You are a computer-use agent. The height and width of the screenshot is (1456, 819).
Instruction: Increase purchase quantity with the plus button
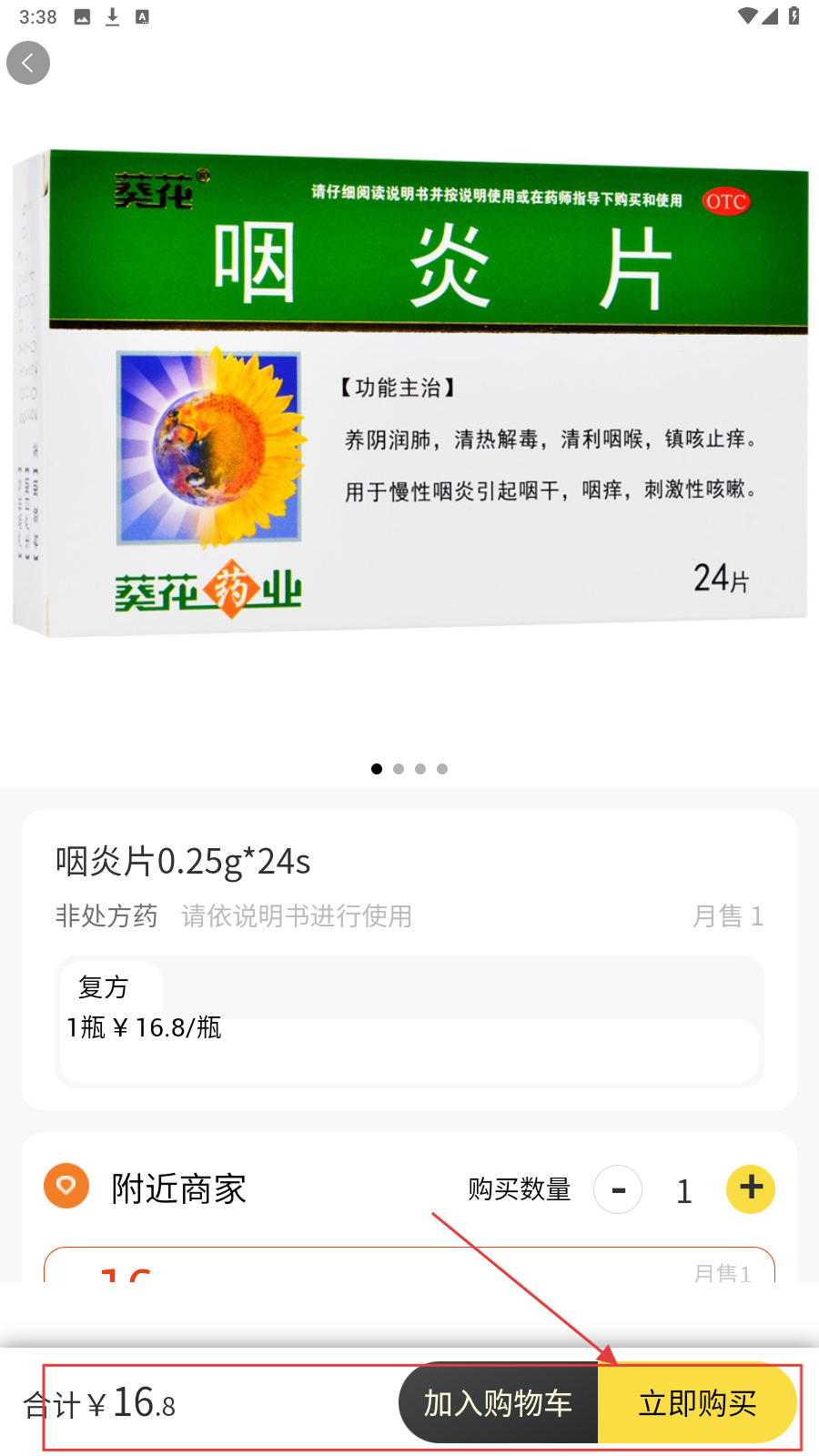coord(750,1188)
